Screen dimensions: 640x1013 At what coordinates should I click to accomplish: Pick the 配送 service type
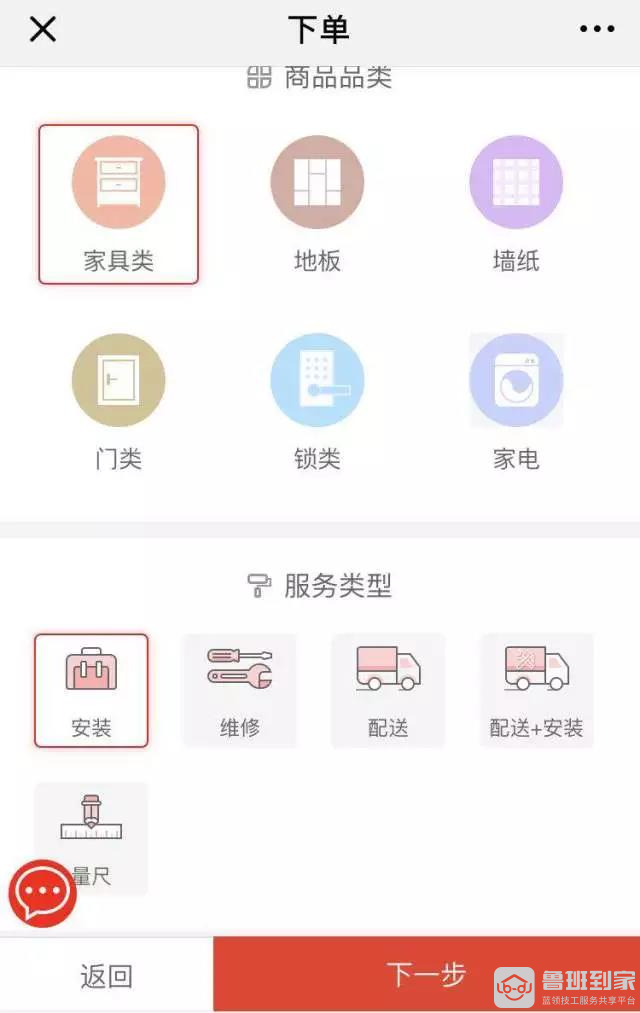[x=388, y=691]
